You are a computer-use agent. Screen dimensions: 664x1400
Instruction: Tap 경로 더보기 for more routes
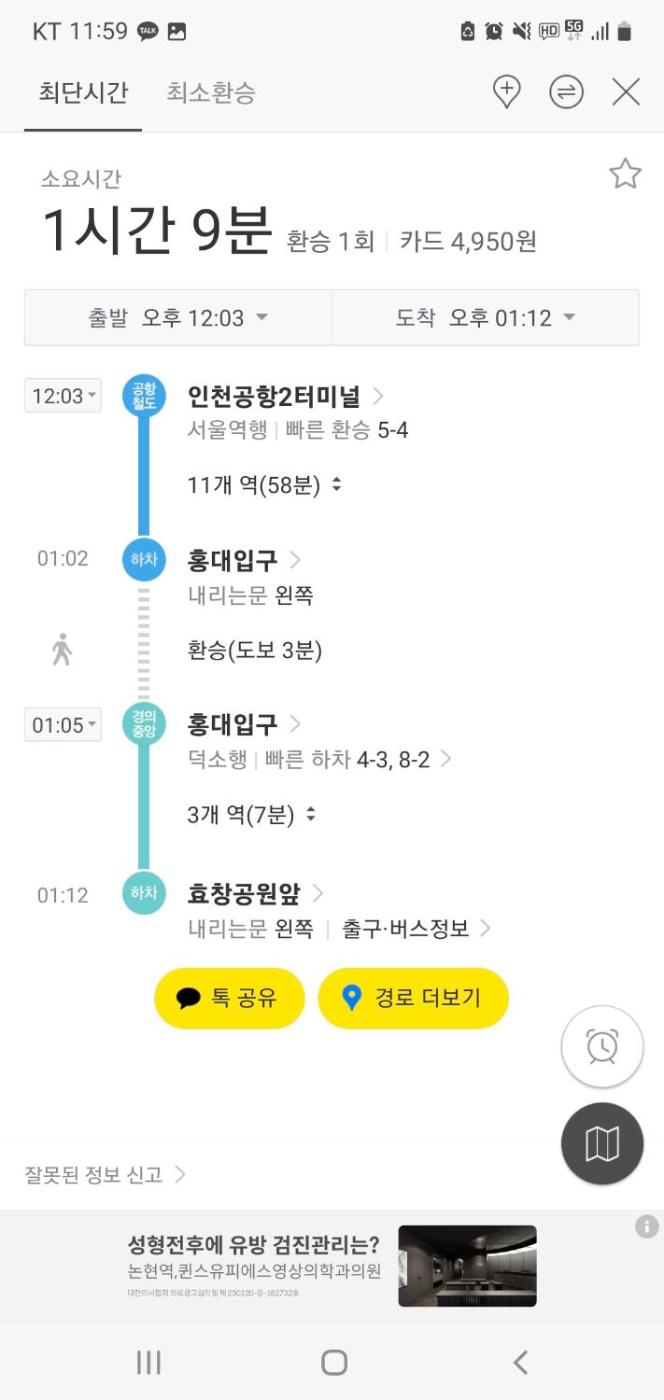(x=413, y=998)
